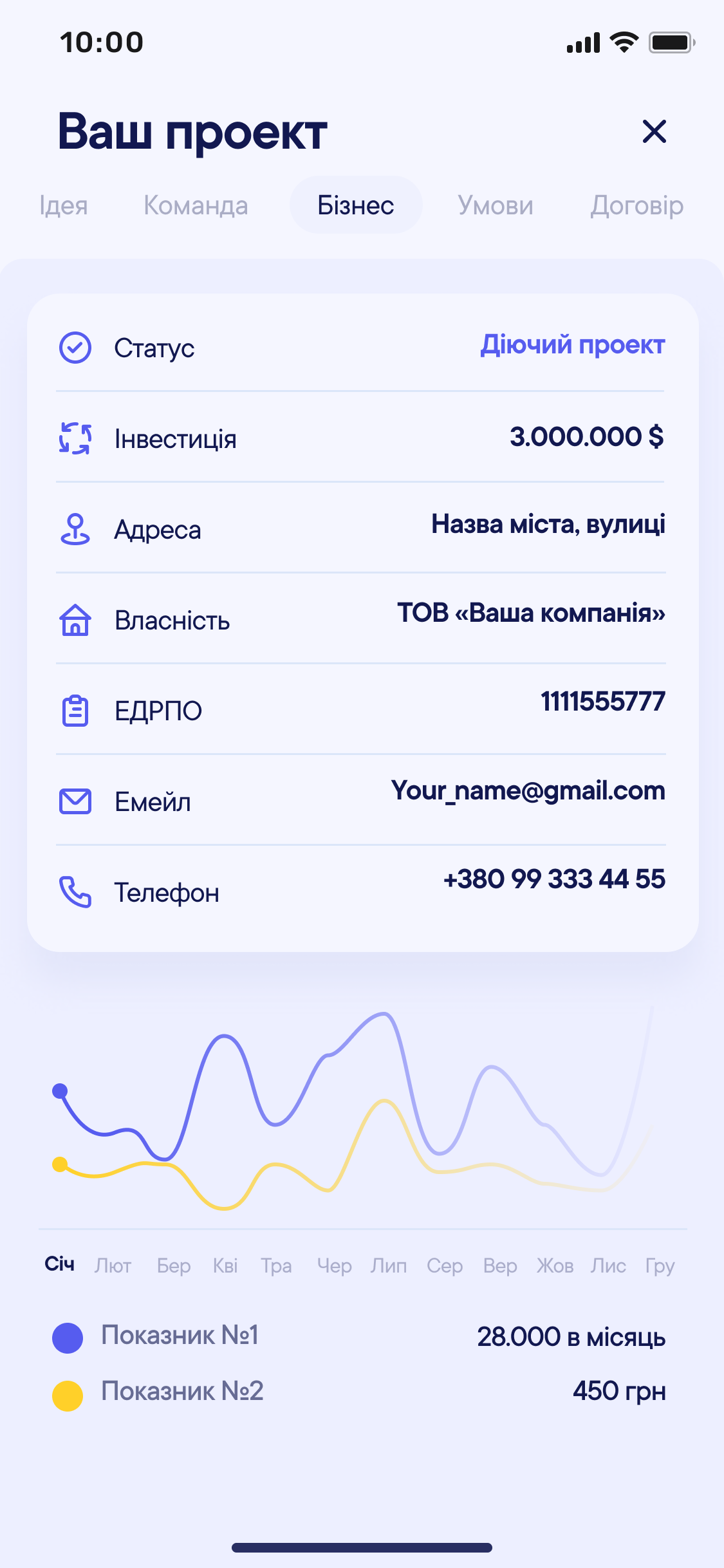Switch to the Ідея tab

tap(63, 206)
